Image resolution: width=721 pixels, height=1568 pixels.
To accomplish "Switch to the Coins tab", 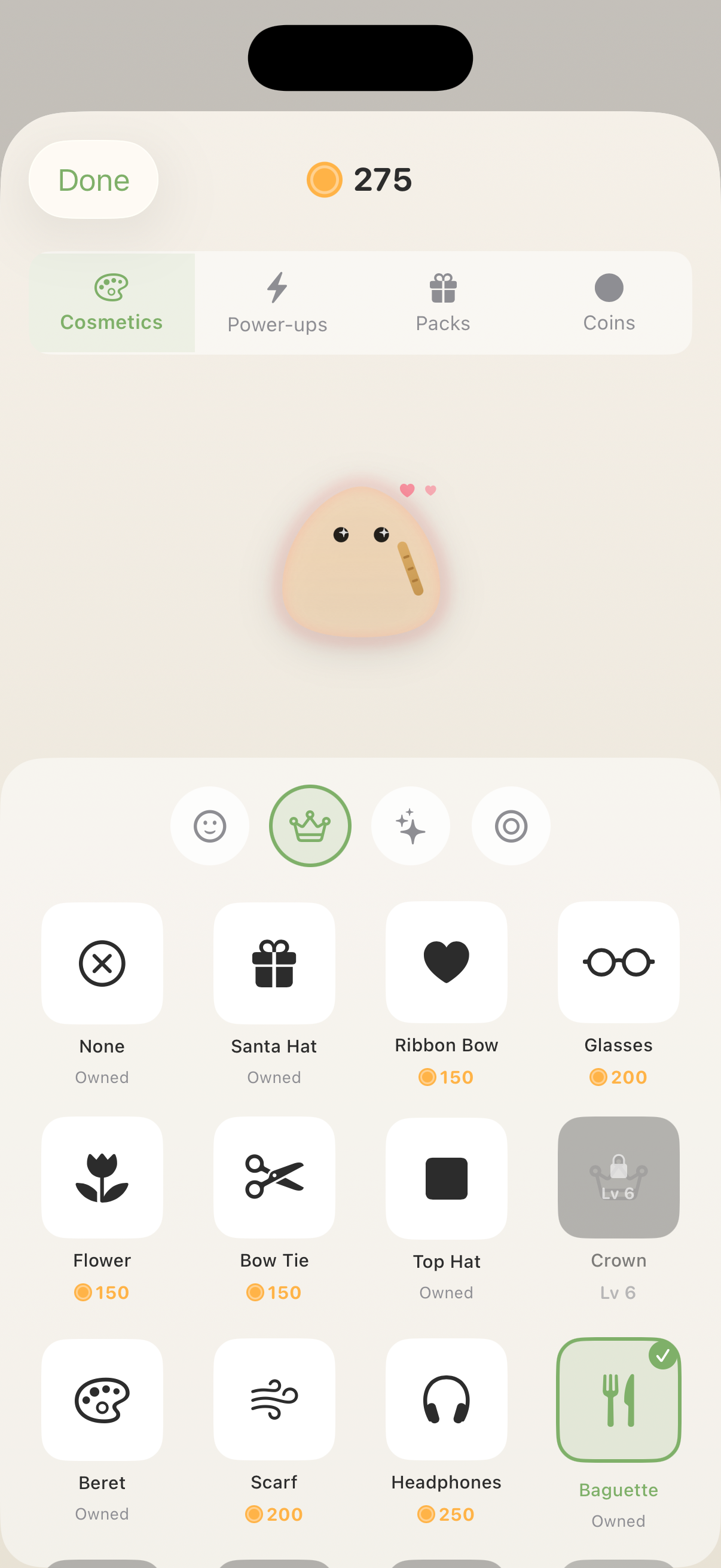I will (x=609, y=303).
